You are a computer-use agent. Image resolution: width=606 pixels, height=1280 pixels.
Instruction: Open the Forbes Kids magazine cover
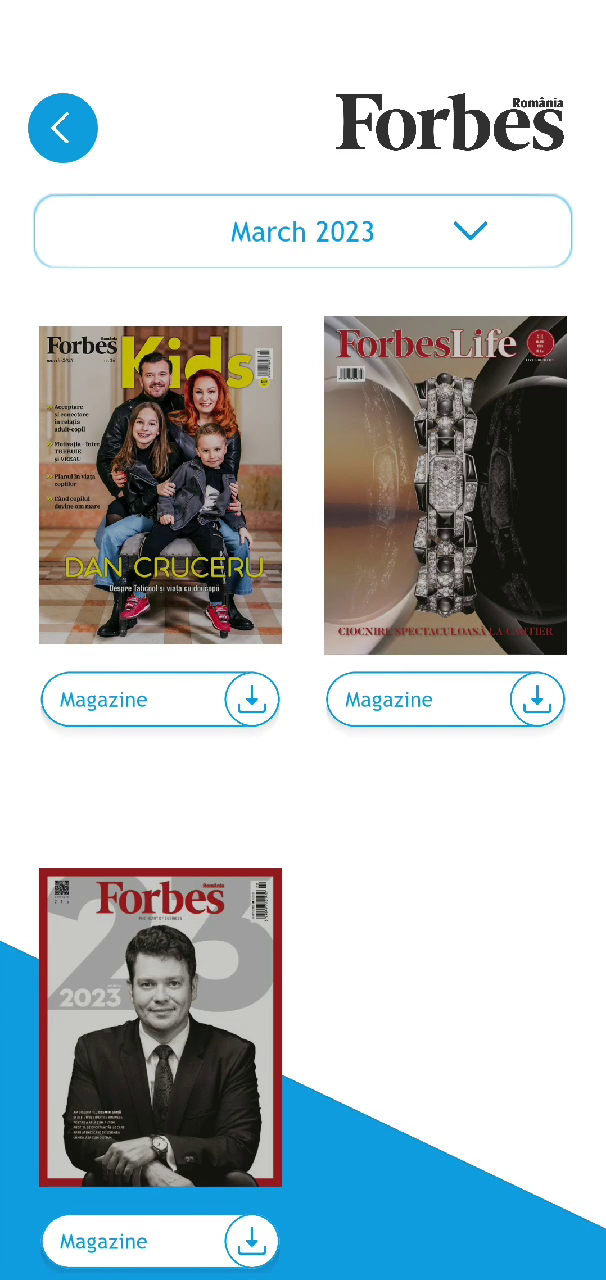[x=160, y=485]
